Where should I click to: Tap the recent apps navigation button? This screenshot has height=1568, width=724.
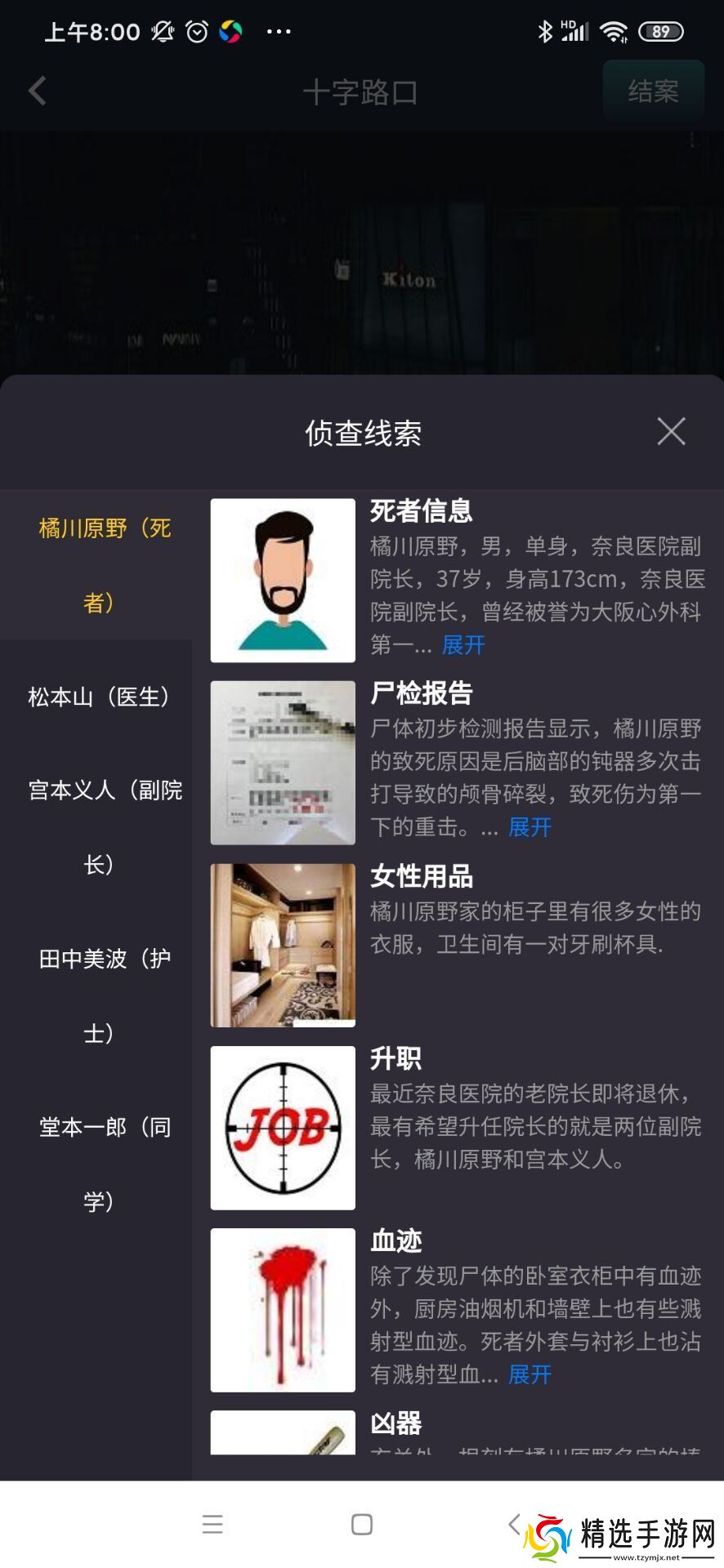pos(212,1524)
